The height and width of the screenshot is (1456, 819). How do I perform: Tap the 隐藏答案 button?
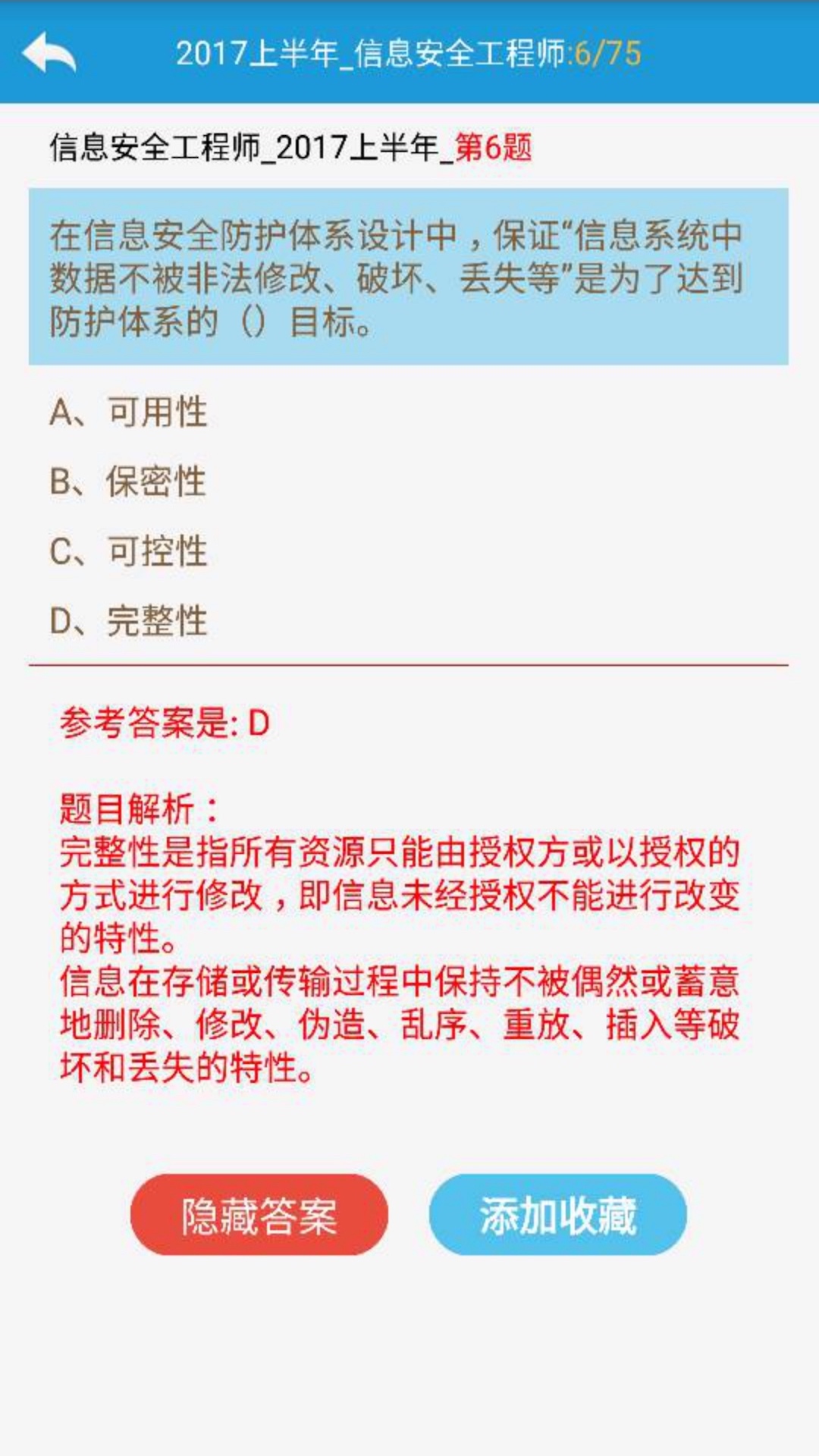pyautogui.click(x=259, y=1215)
